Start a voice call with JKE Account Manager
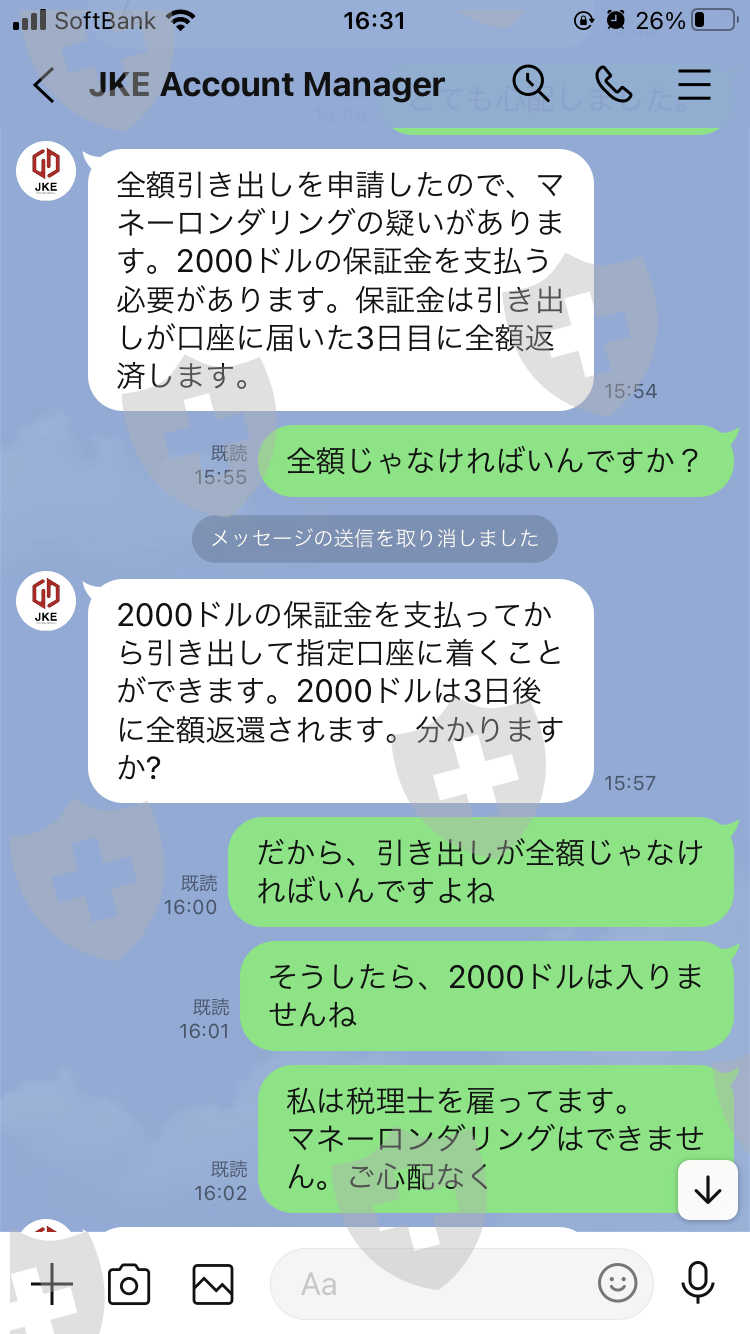The width and height of the screenshot is (750, 1334). click(x=612, y=85)
